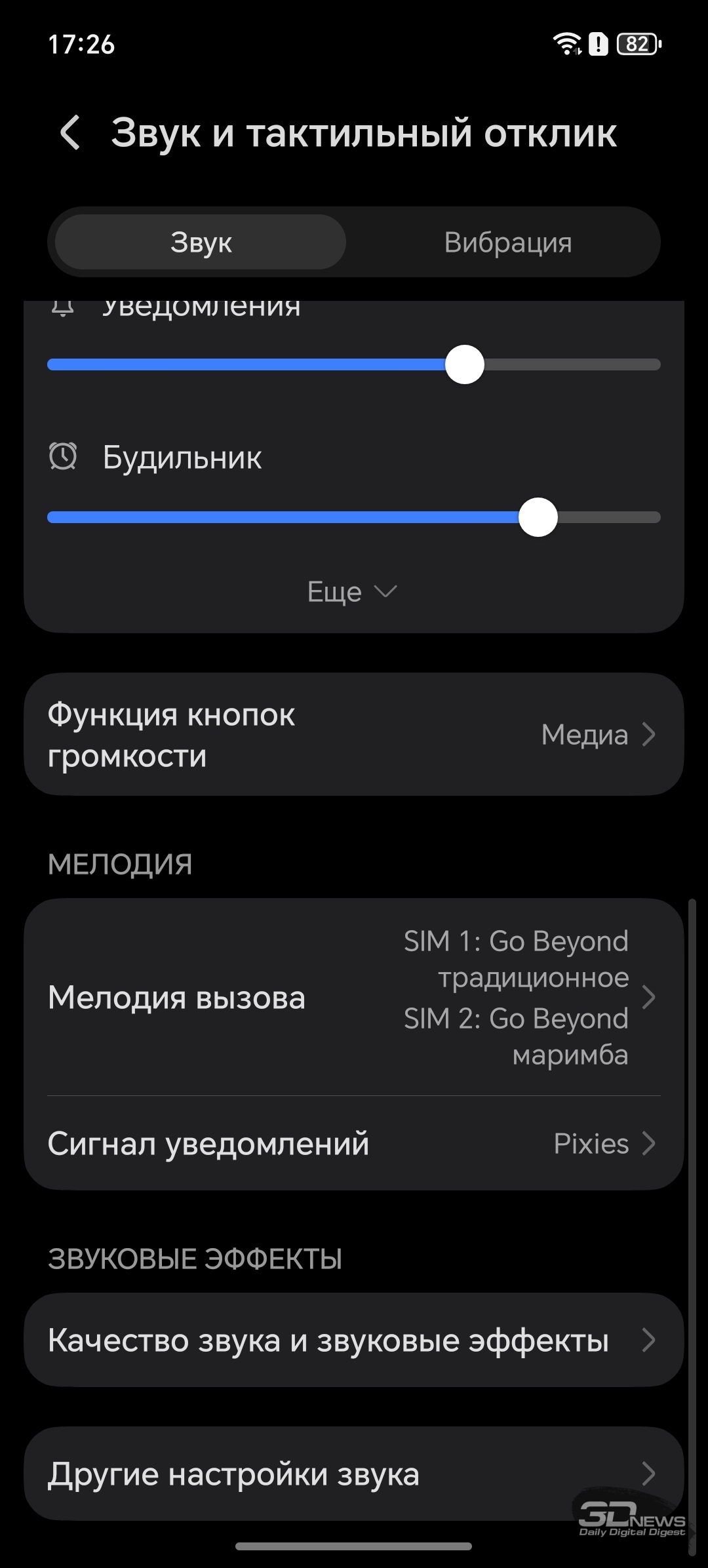The width and height of the screenshot is (708, 1568).
Task: Expand more volume sliders with Еще
Action: 353,592
